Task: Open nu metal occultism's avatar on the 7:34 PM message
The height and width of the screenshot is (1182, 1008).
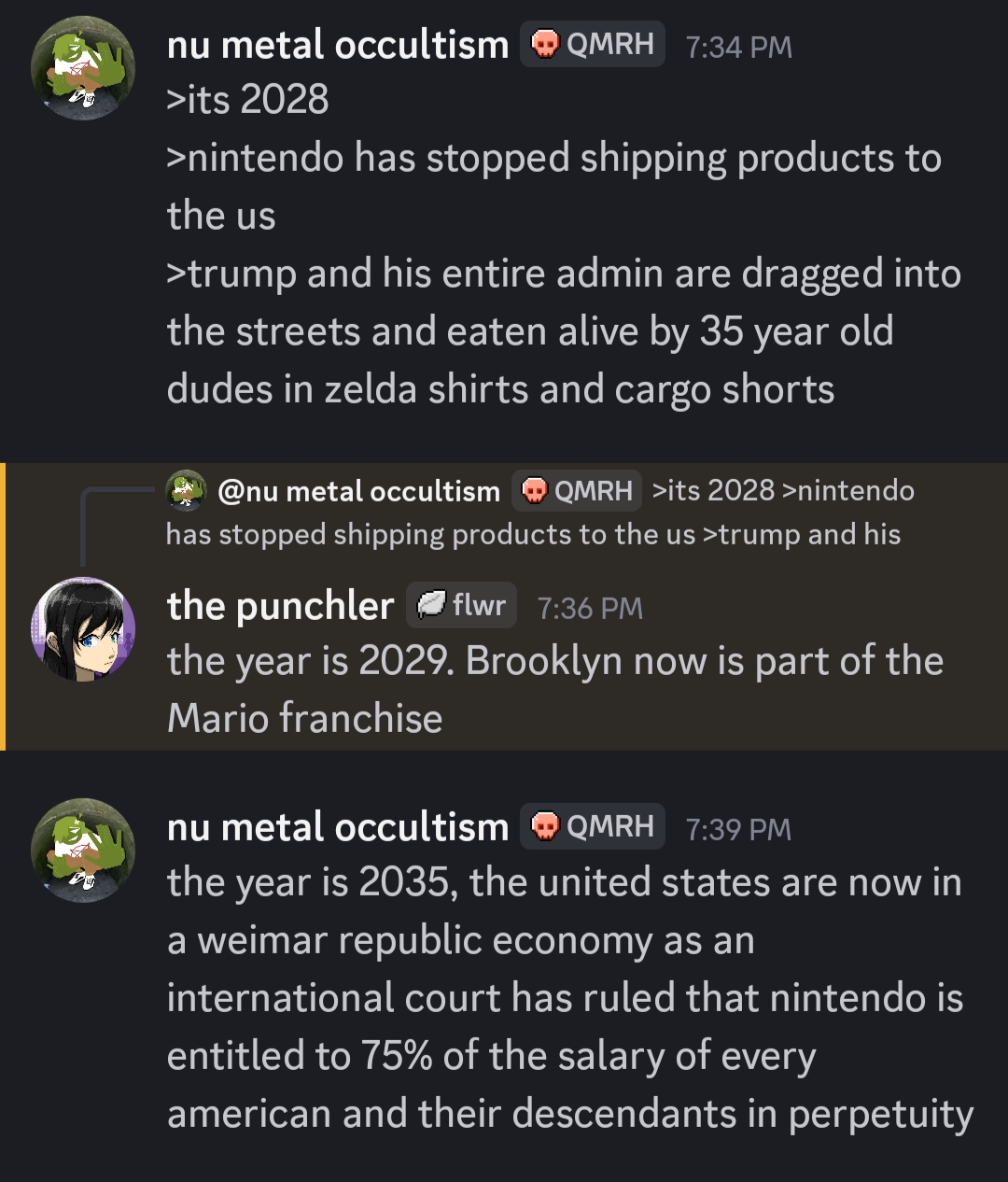Action: [x=83, y=68]
